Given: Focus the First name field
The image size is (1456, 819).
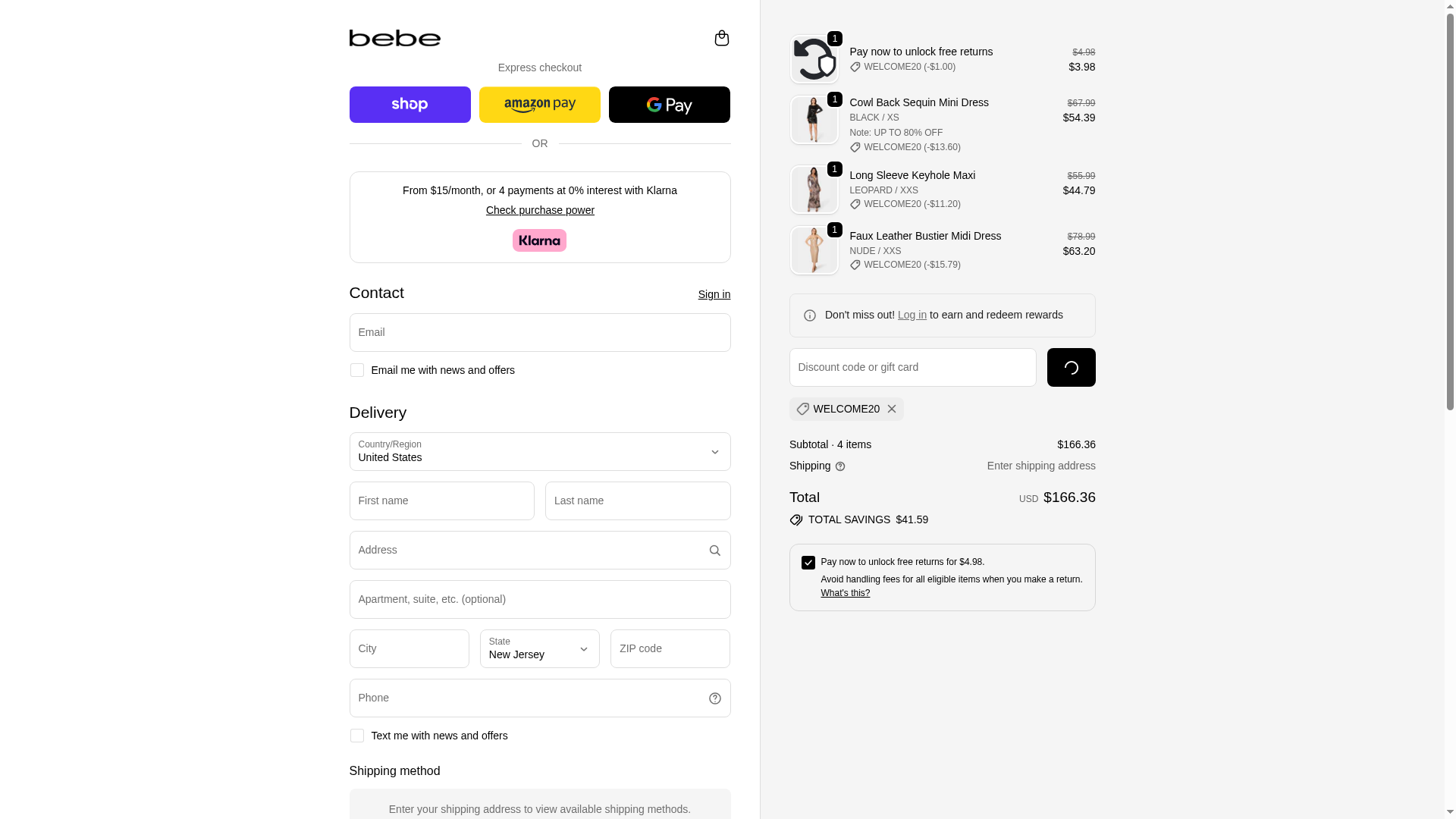Looking at the screenshot, I should coord(441,500).
